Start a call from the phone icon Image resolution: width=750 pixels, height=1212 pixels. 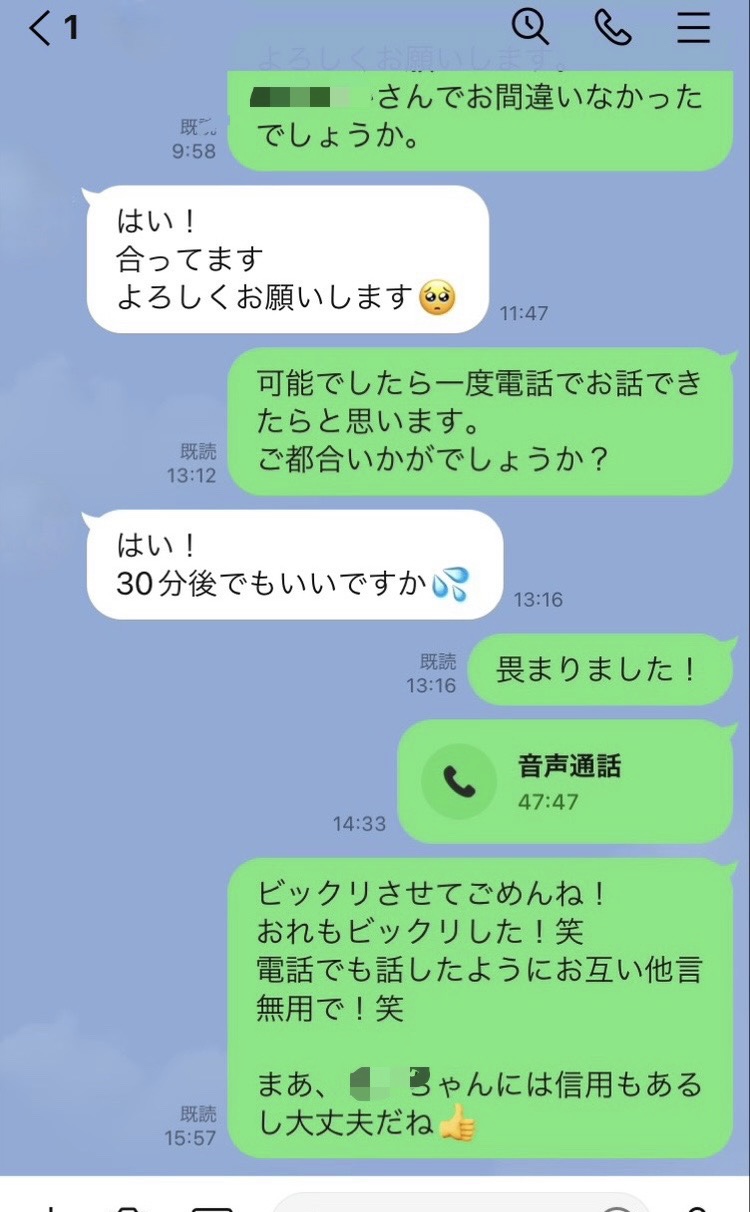pyautogui.click(x=612, y=28)
